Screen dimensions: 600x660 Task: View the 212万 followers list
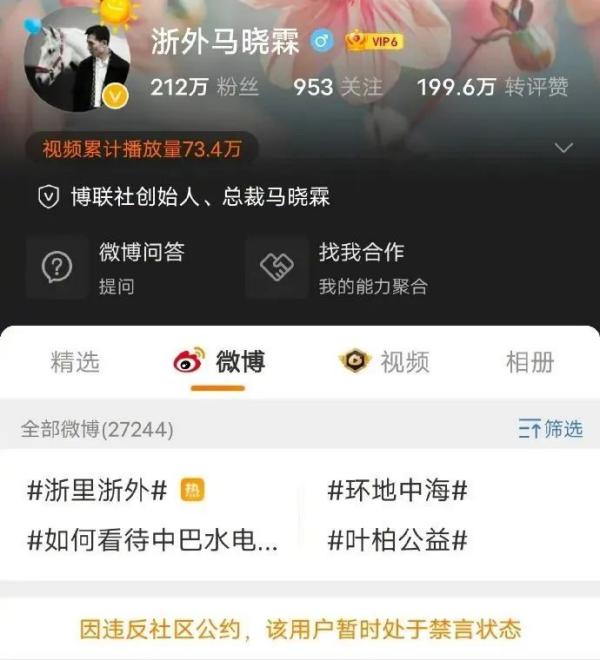point(204,87)
